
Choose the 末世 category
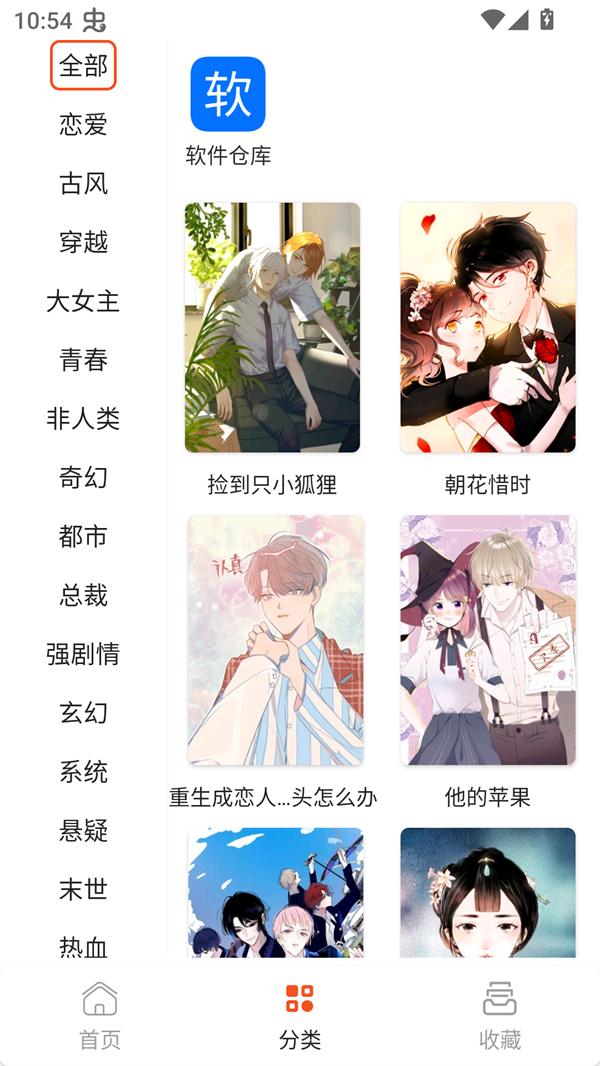pos(83,890)
